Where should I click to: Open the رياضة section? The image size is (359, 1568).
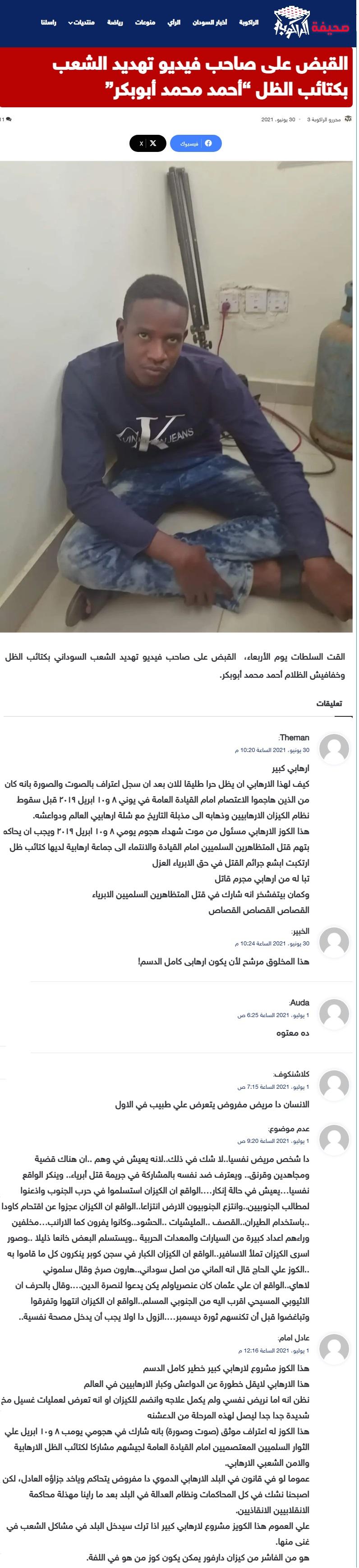(115, 23)
